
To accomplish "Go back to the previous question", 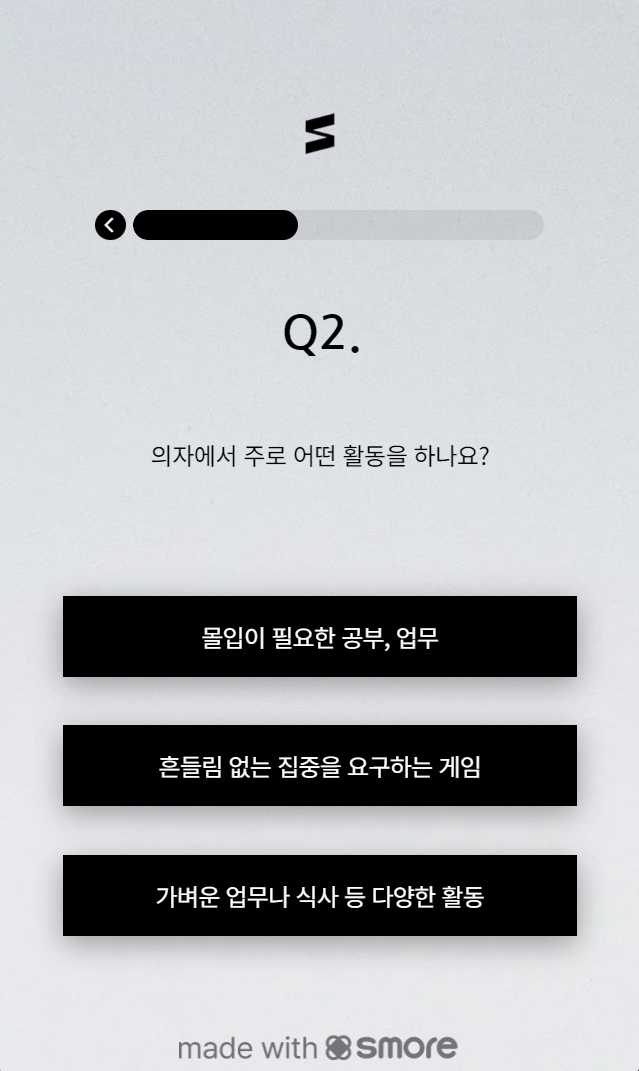I will 110,225.
